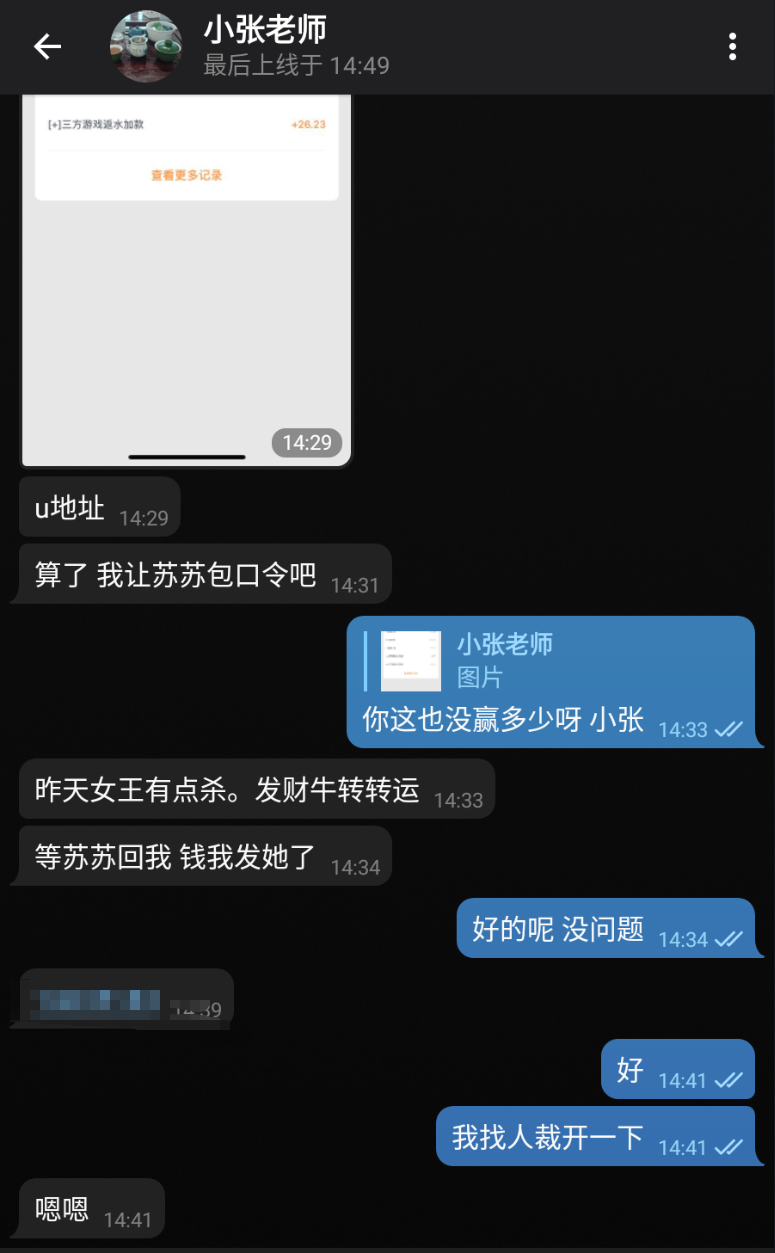775x1253 pixels.
Task: Open the three-dot overflow menu
Action: point(733,46)
